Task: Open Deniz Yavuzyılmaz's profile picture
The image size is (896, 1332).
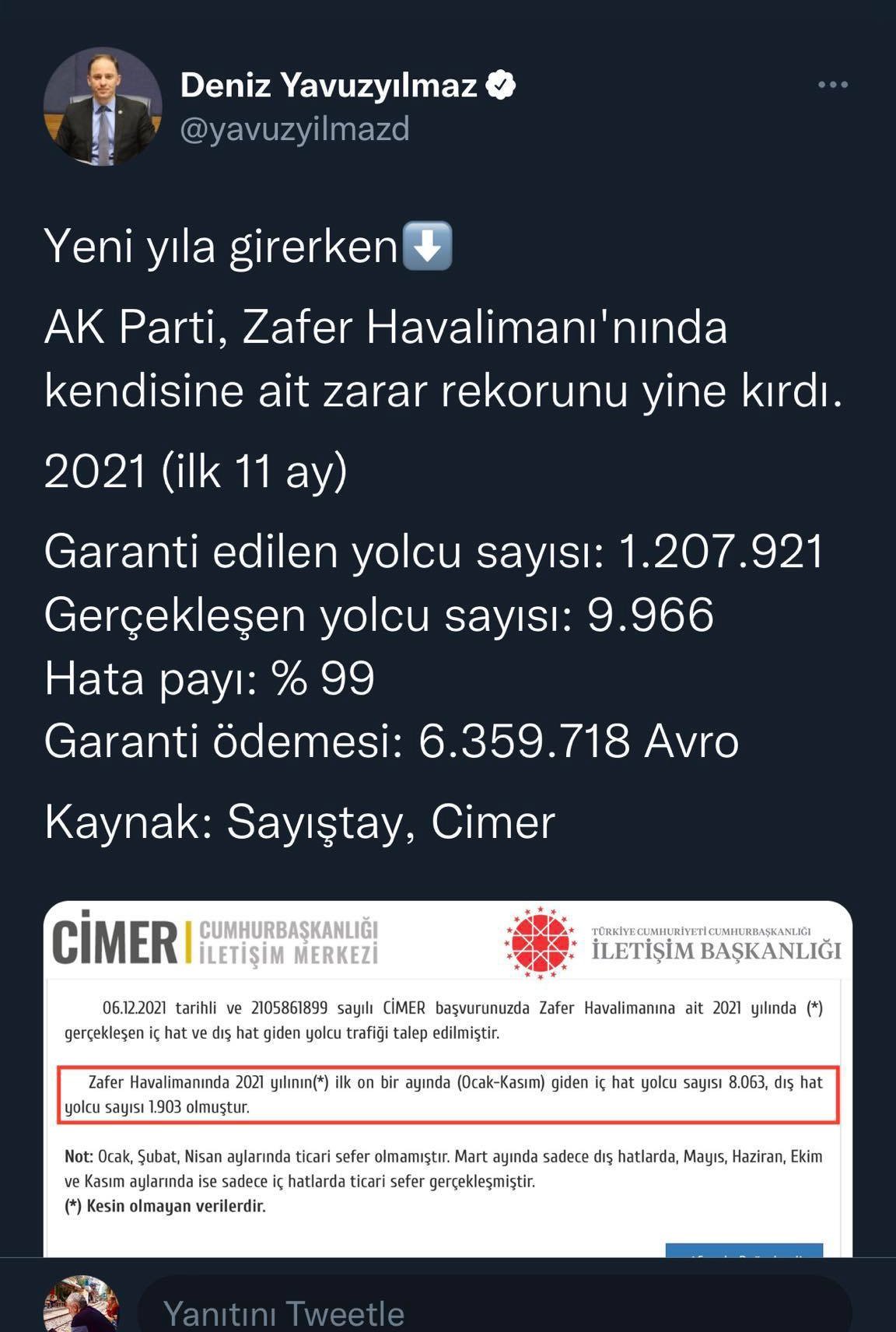Action: (x=102, y=107)
